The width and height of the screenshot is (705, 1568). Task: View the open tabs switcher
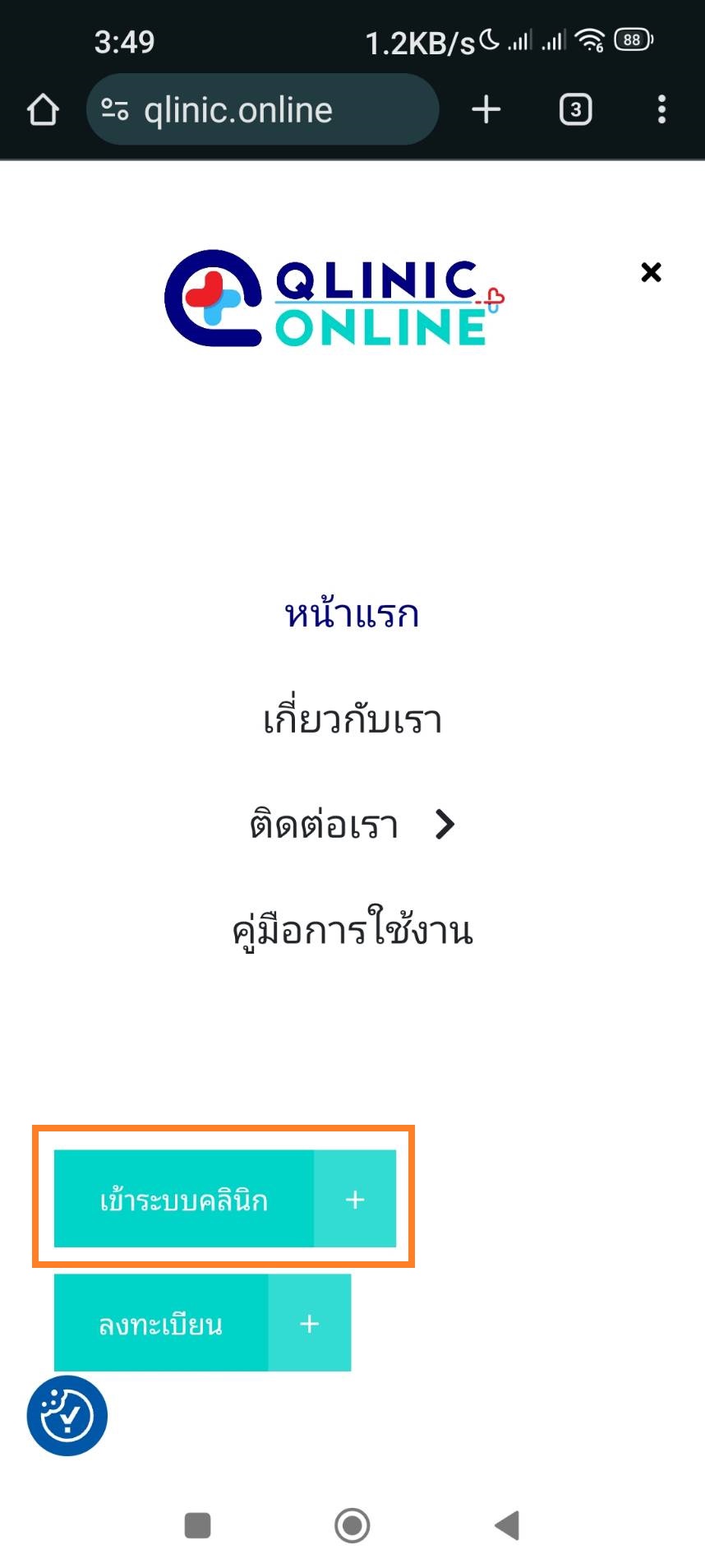(575, 109)
